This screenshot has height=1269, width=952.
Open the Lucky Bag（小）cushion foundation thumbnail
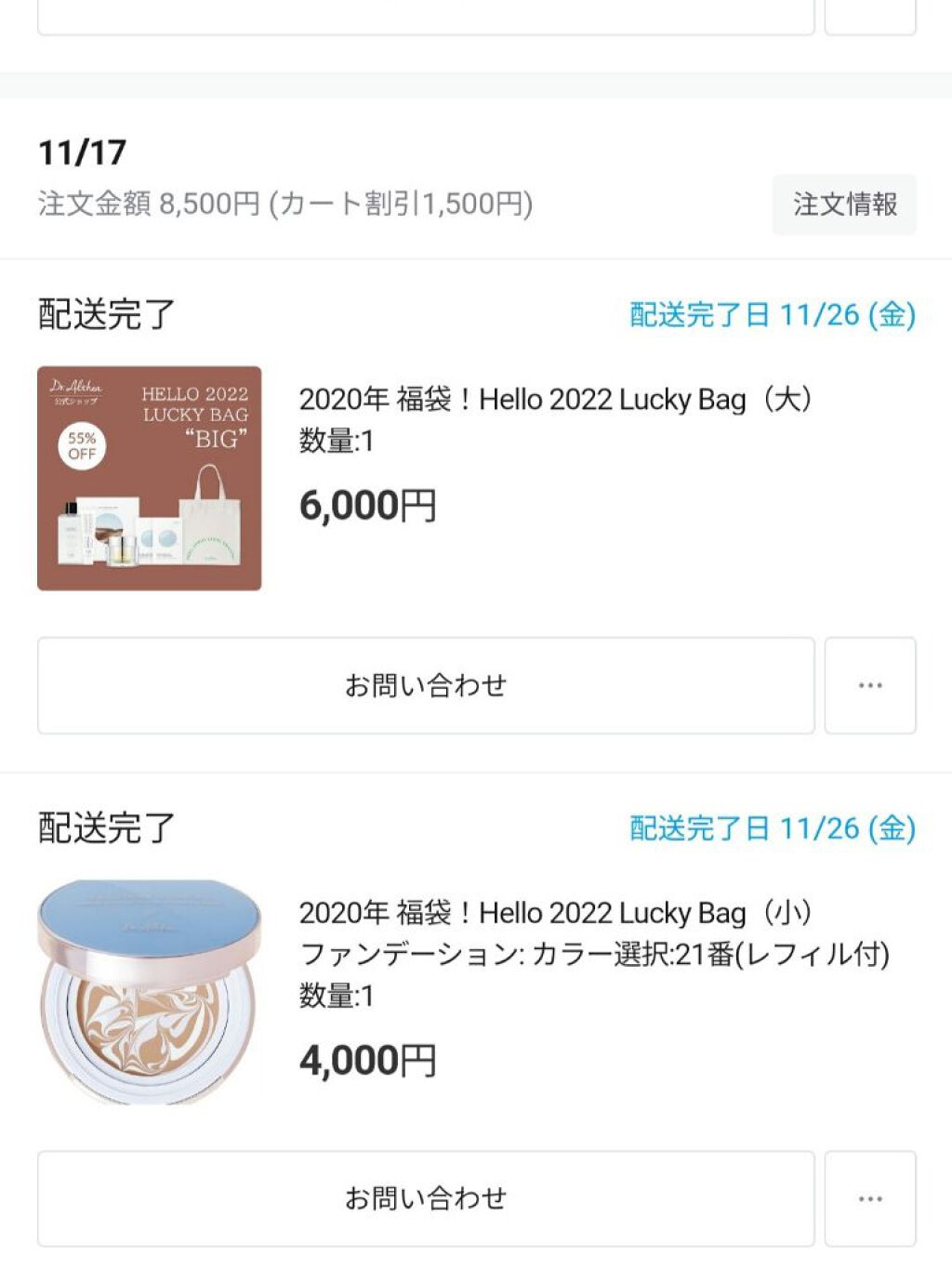[149, 991]
